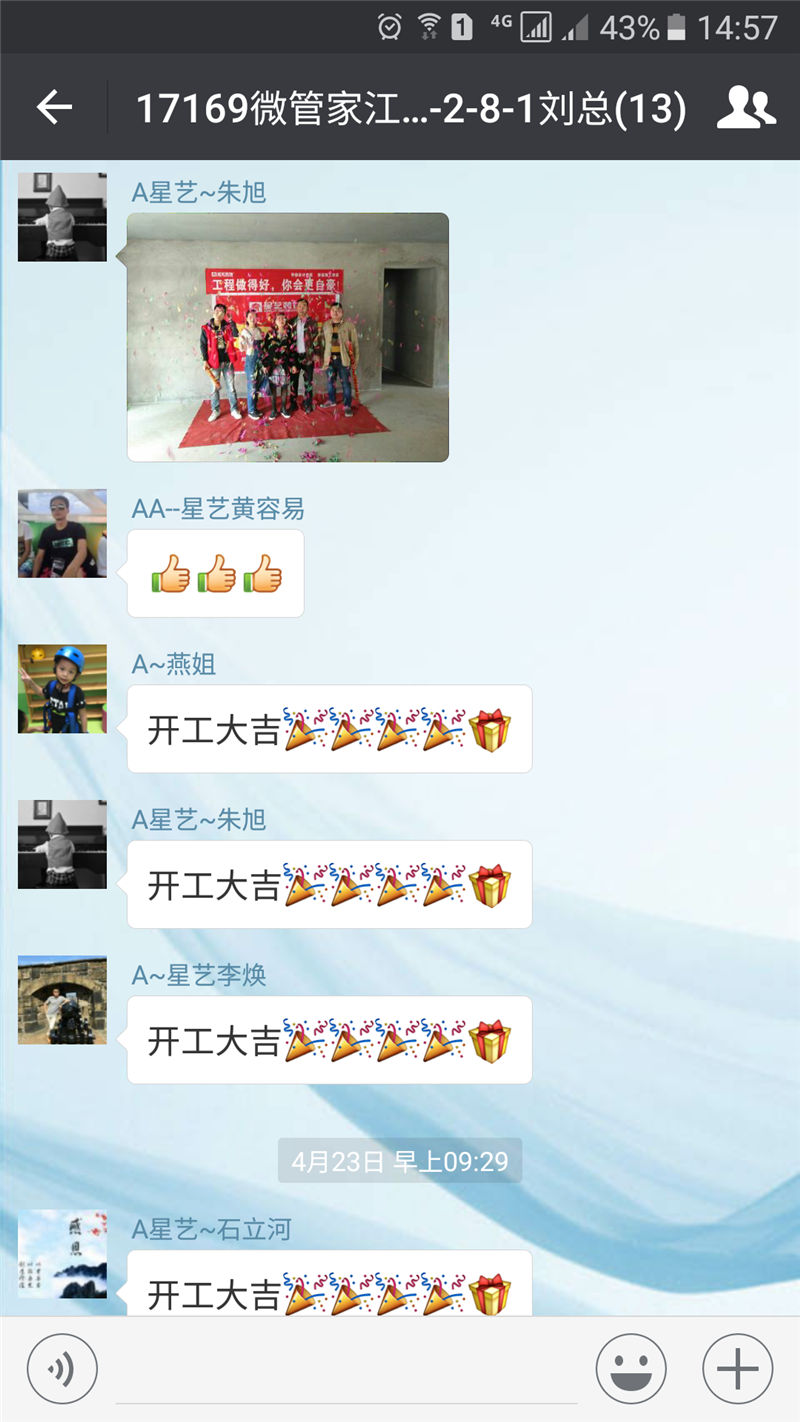Open the plus attachment menu
The height and width of the screenshot is (1422, 800).
tap(738, 1369)
